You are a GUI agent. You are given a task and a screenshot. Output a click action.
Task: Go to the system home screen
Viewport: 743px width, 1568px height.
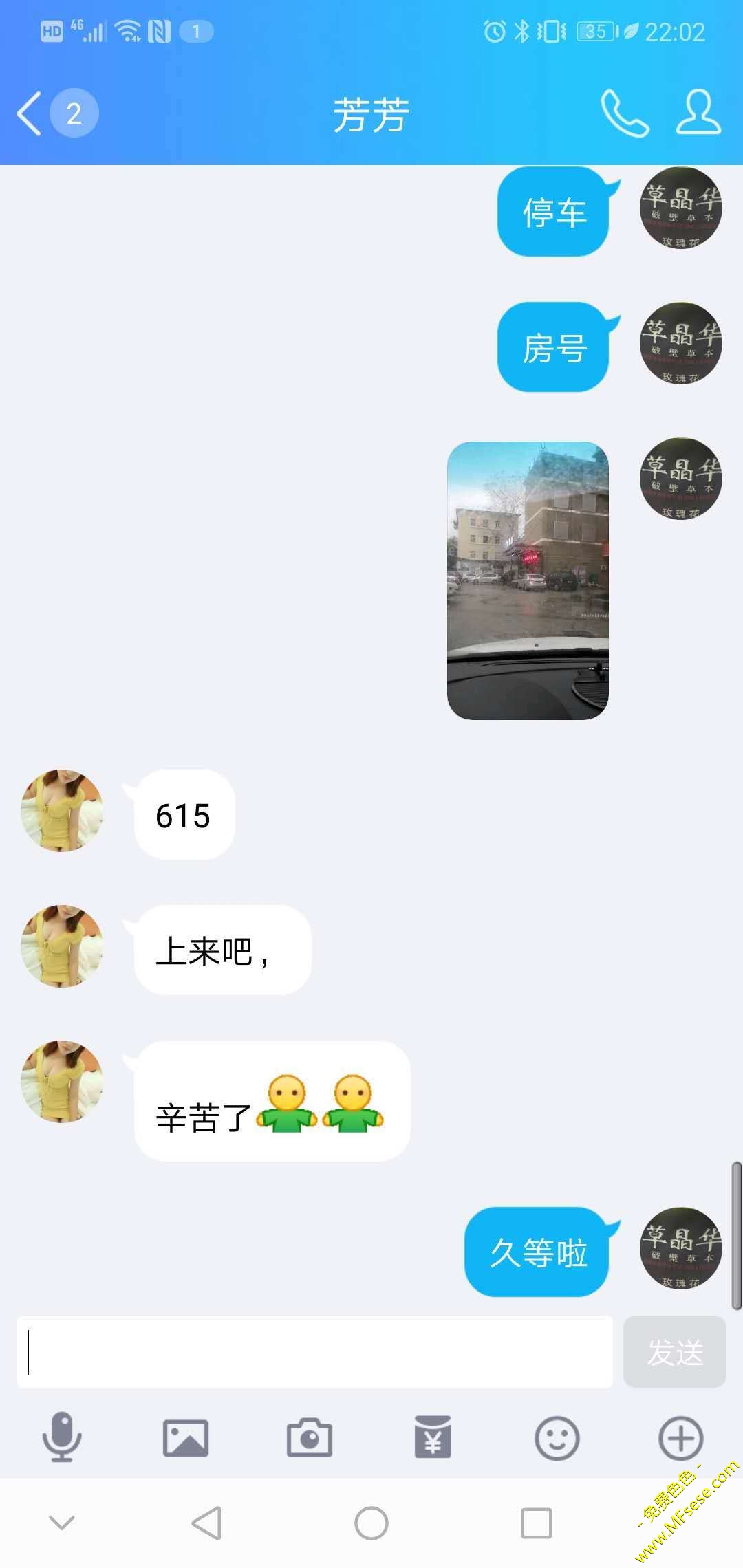[371, 1523]
